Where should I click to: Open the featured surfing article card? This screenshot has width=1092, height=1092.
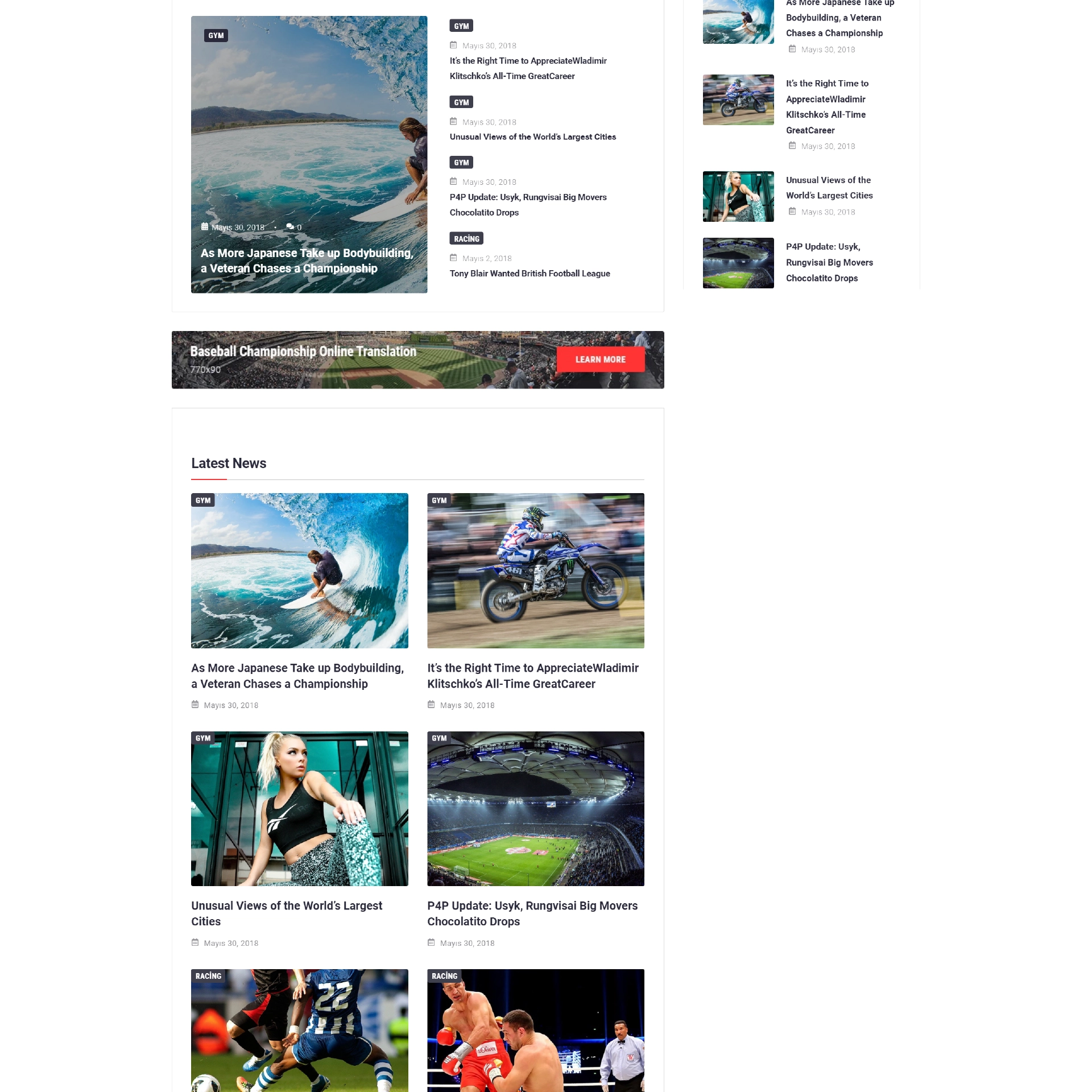(309, 154)
